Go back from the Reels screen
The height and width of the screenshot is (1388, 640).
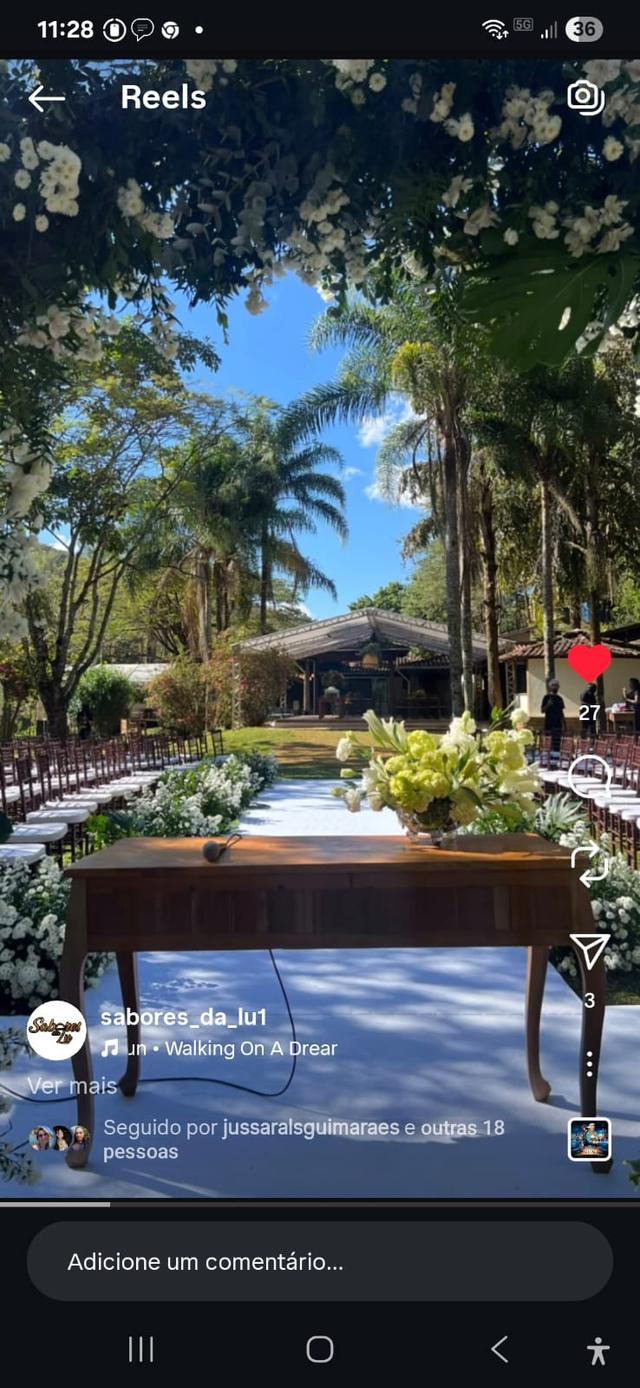(x=46, y=98)
